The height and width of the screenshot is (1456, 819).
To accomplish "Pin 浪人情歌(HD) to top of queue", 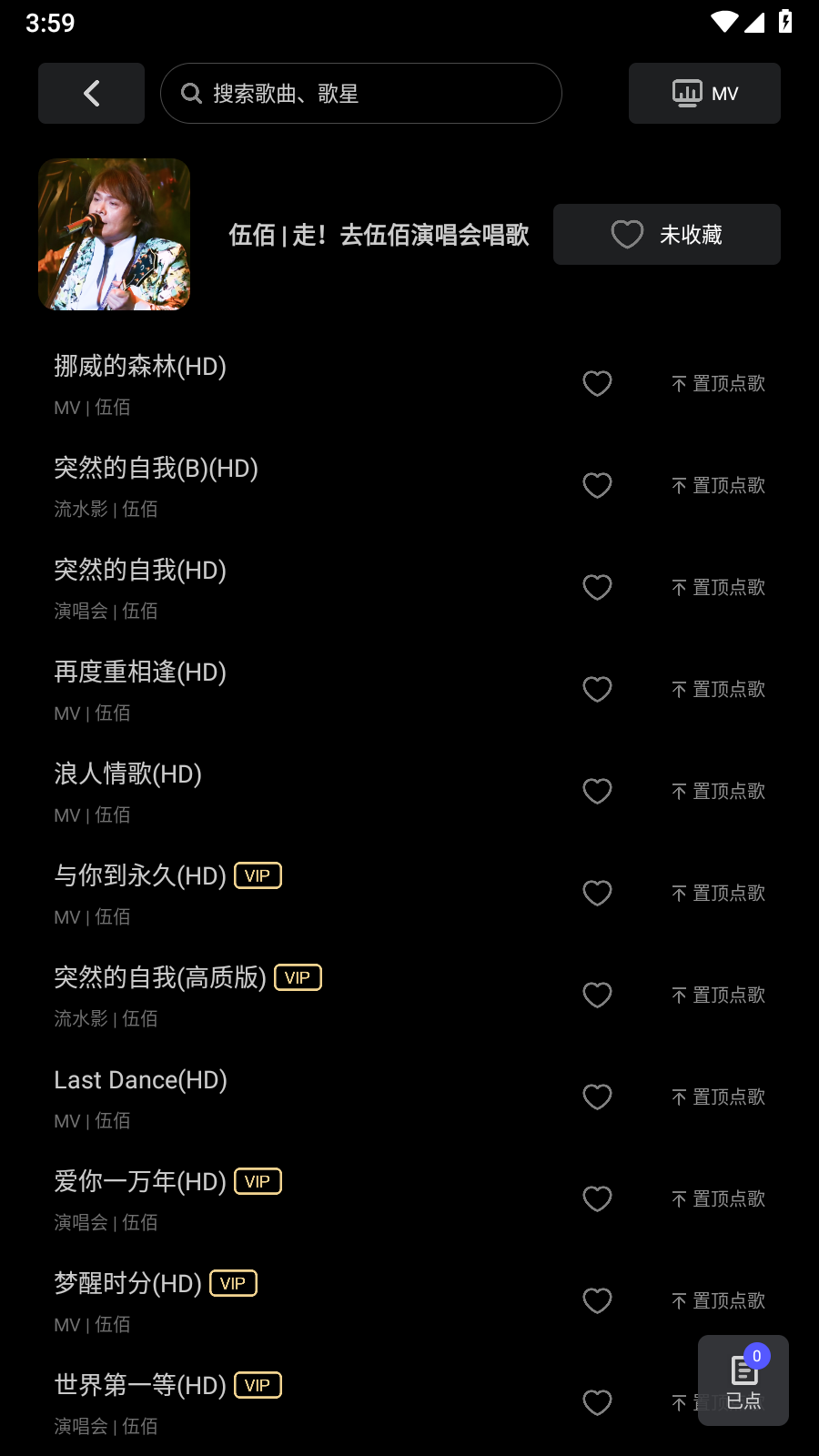I will coord(718,792).
